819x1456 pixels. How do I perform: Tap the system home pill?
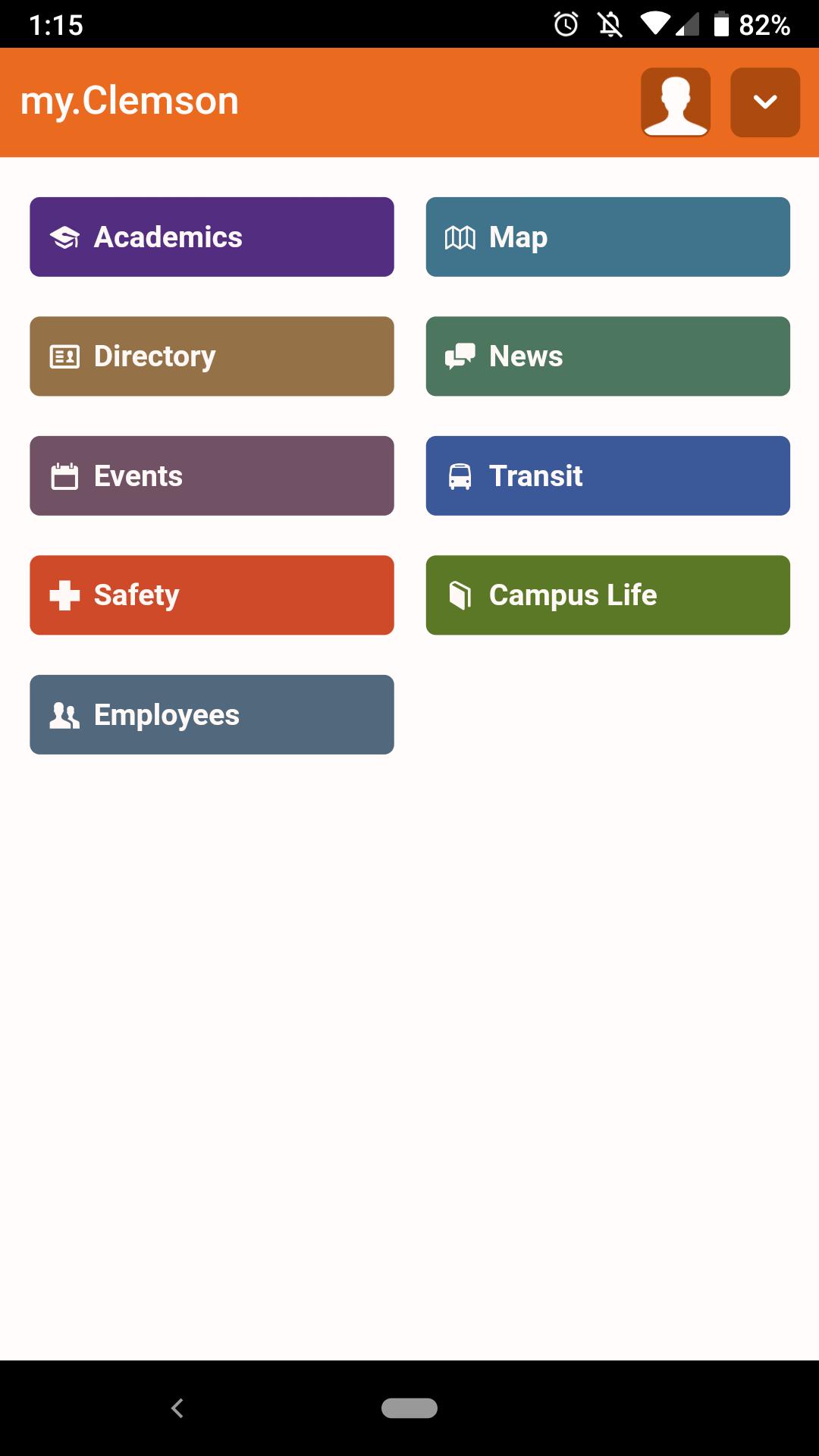409,1408
